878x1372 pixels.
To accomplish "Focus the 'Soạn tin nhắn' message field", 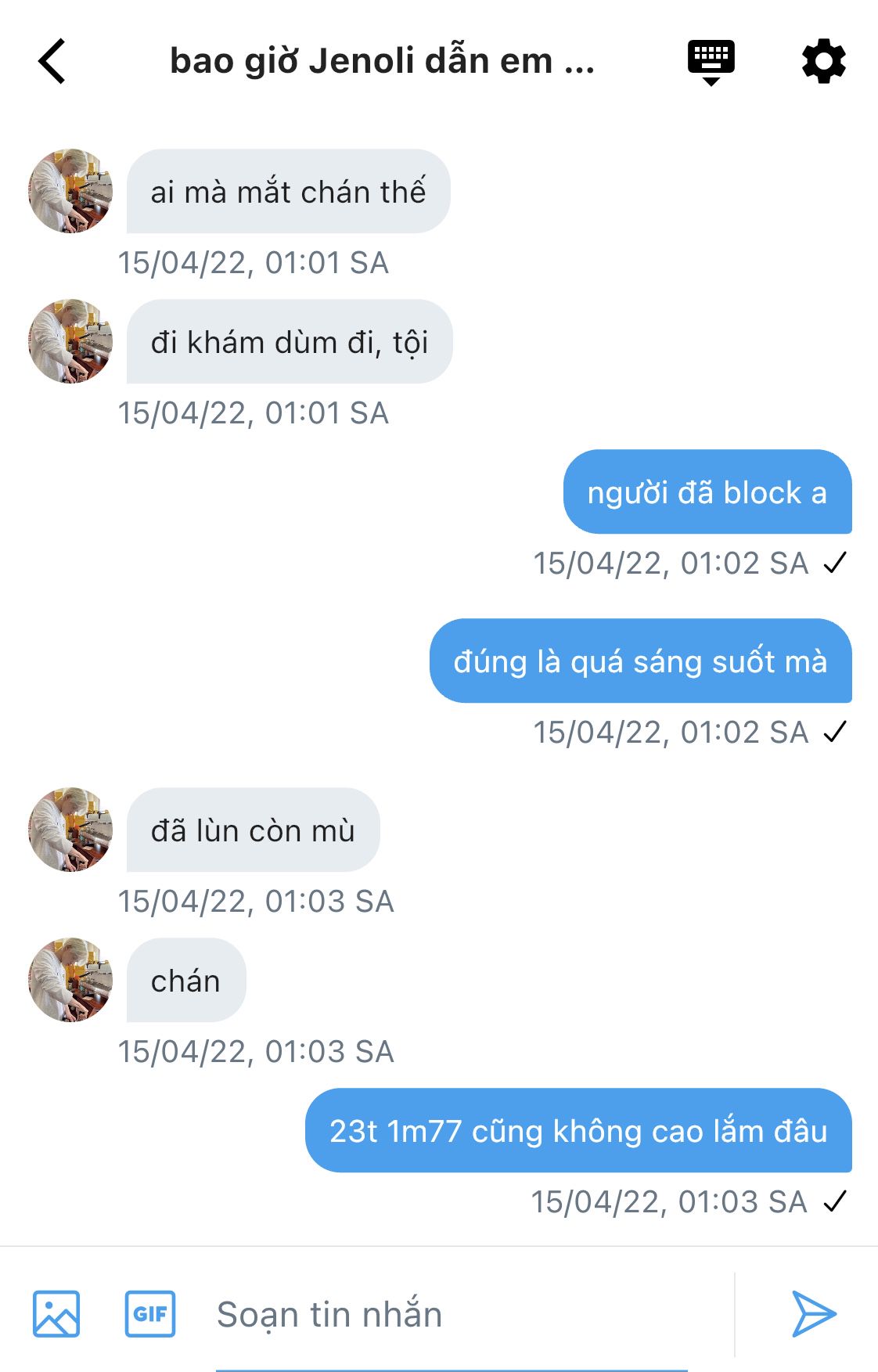I will tap(450, 1315).
